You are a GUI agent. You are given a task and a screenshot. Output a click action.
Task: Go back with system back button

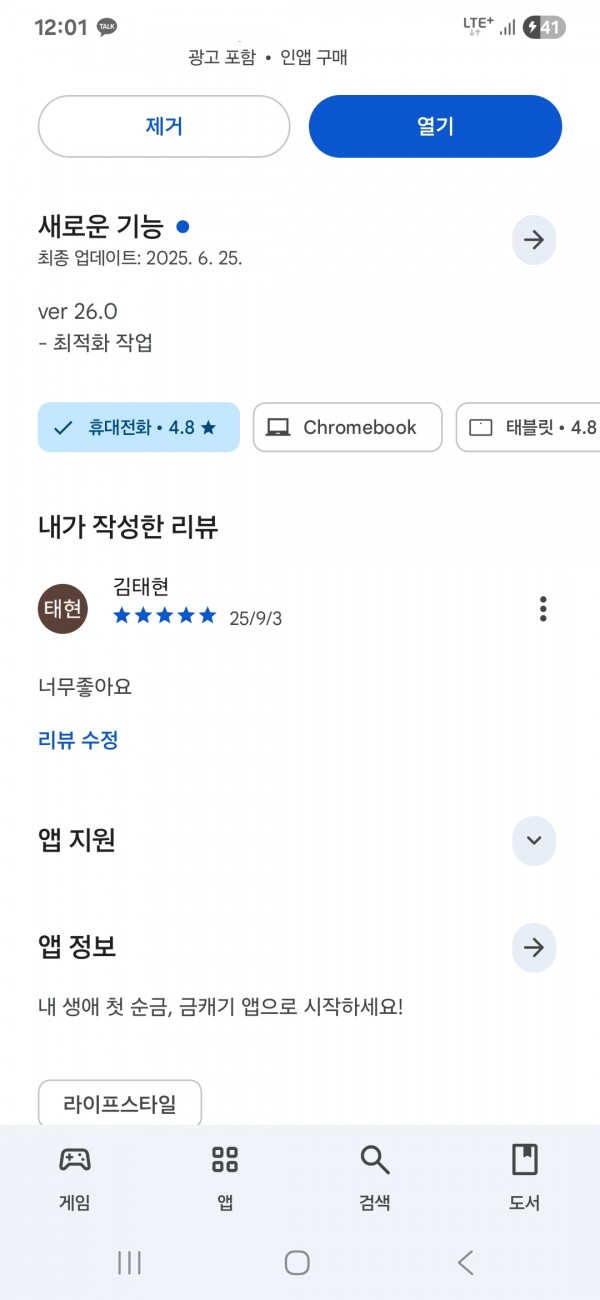coord(465,1262)
